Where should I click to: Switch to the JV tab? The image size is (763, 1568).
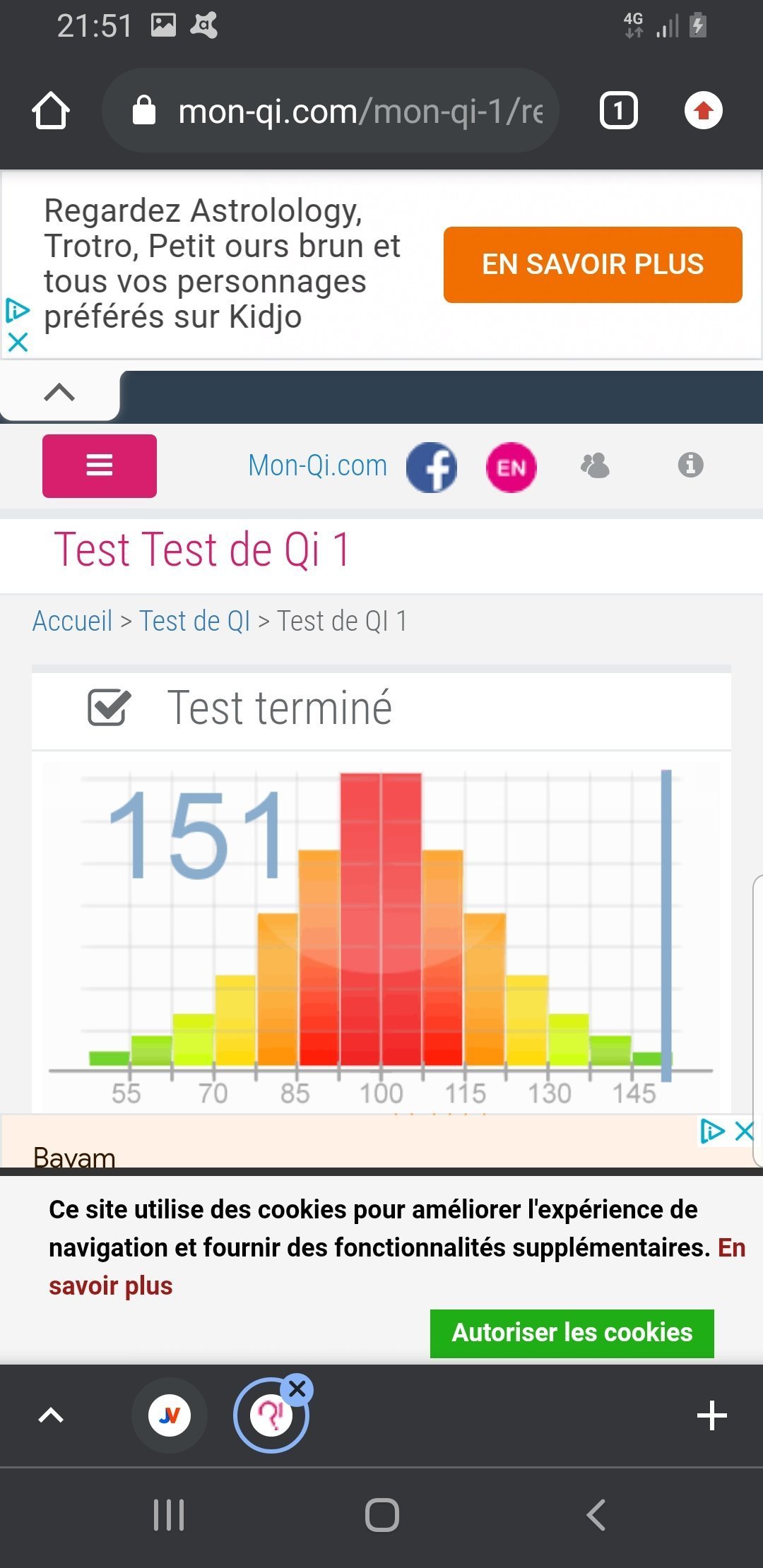170,1415
